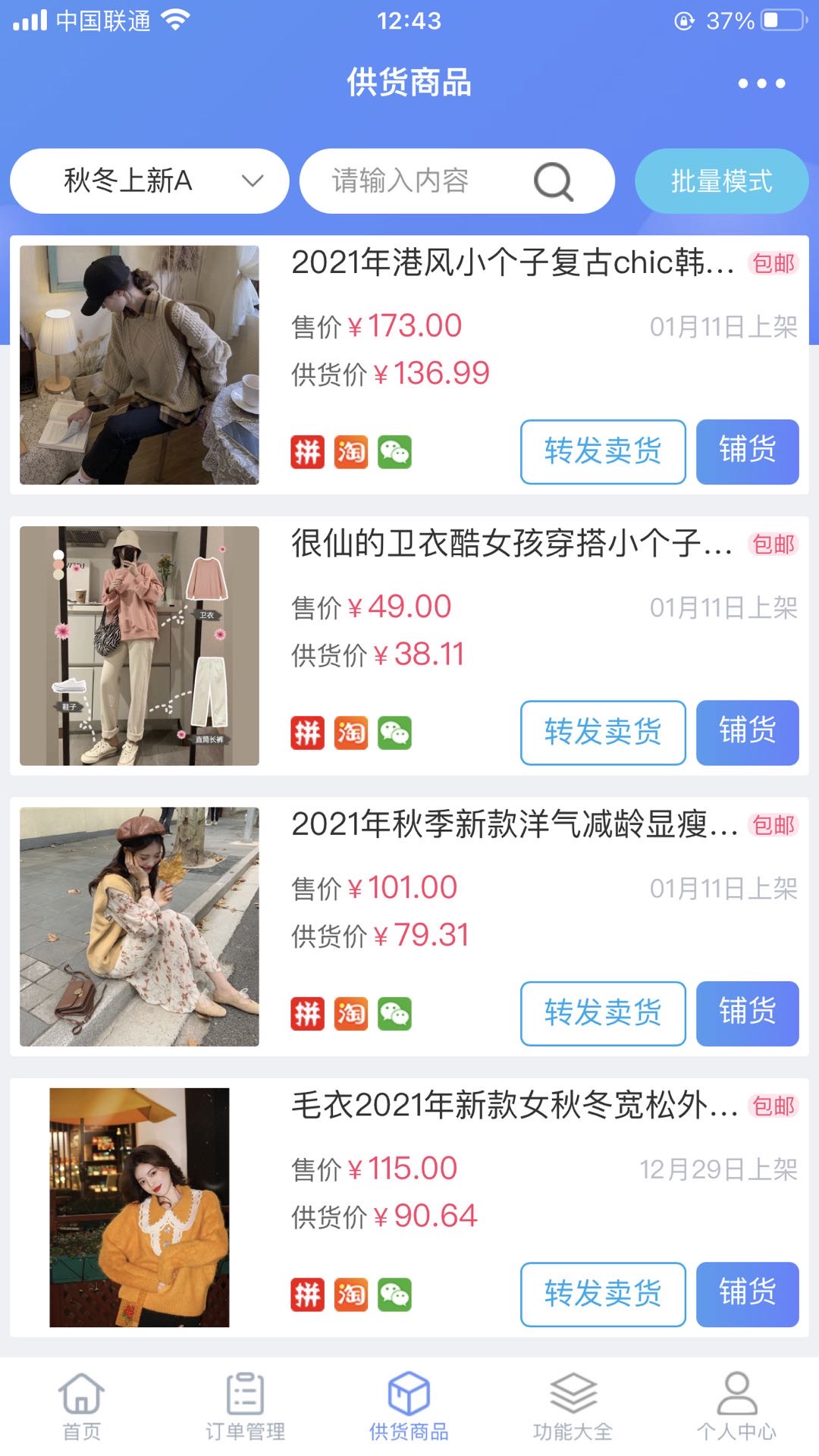Tap 转发卖货 for the ¥101.00 item

coord(603,1014)
